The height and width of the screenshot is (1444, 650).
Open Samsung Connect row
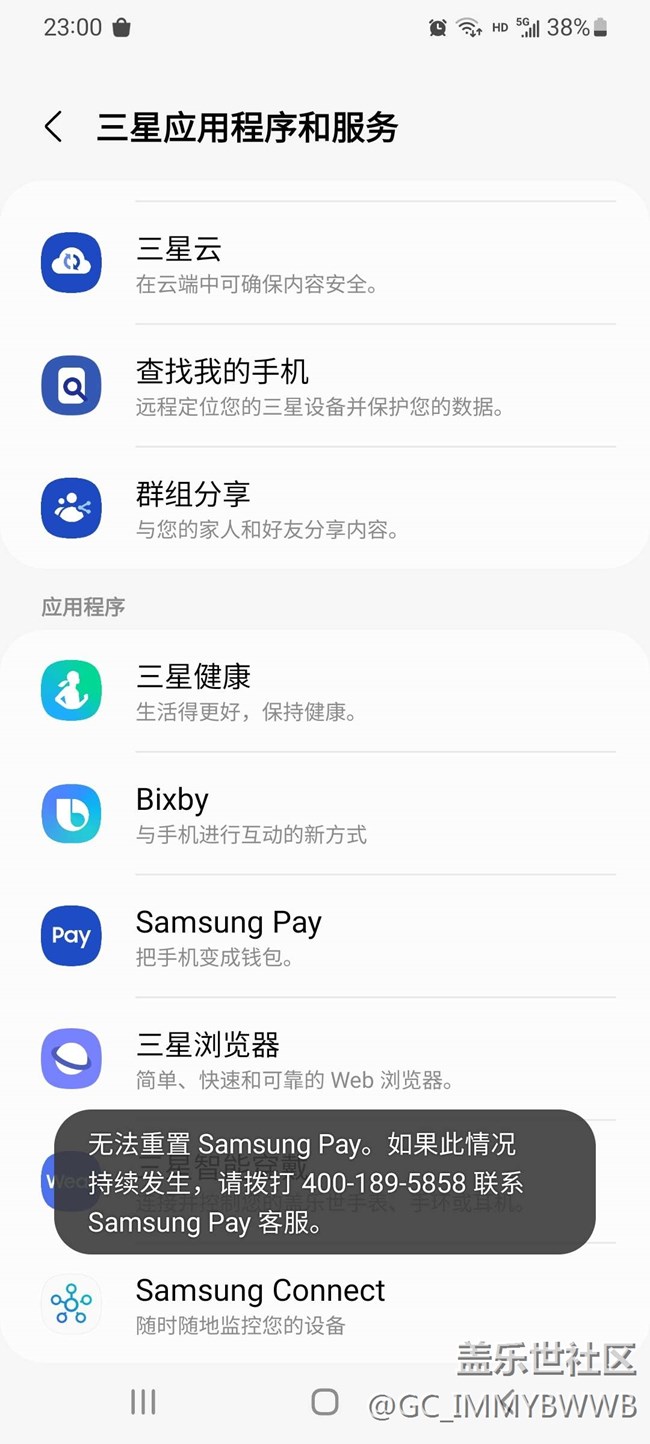coord(325,1304)
